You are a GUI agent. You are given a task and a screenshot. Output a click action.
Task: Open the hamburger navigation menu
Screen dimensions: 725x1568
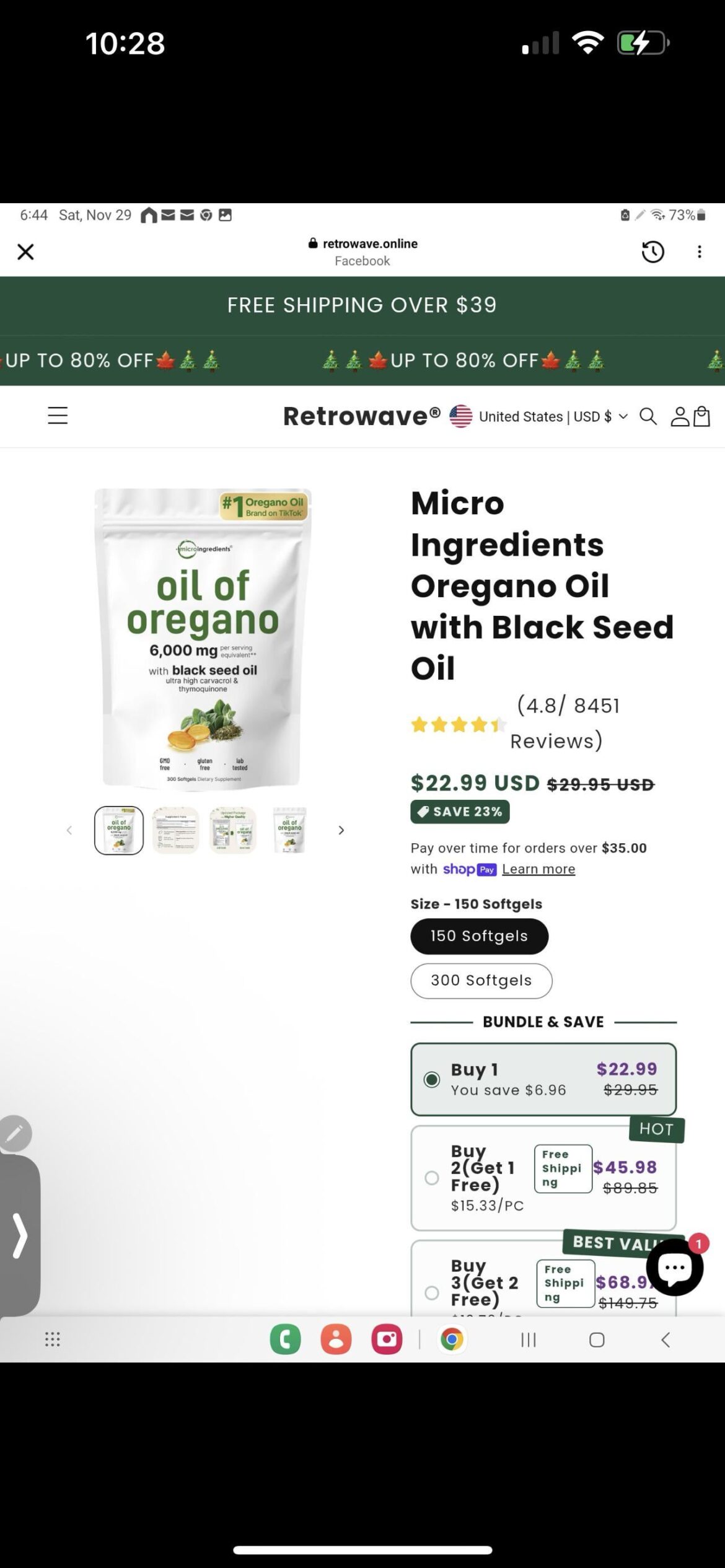(58, 416)
